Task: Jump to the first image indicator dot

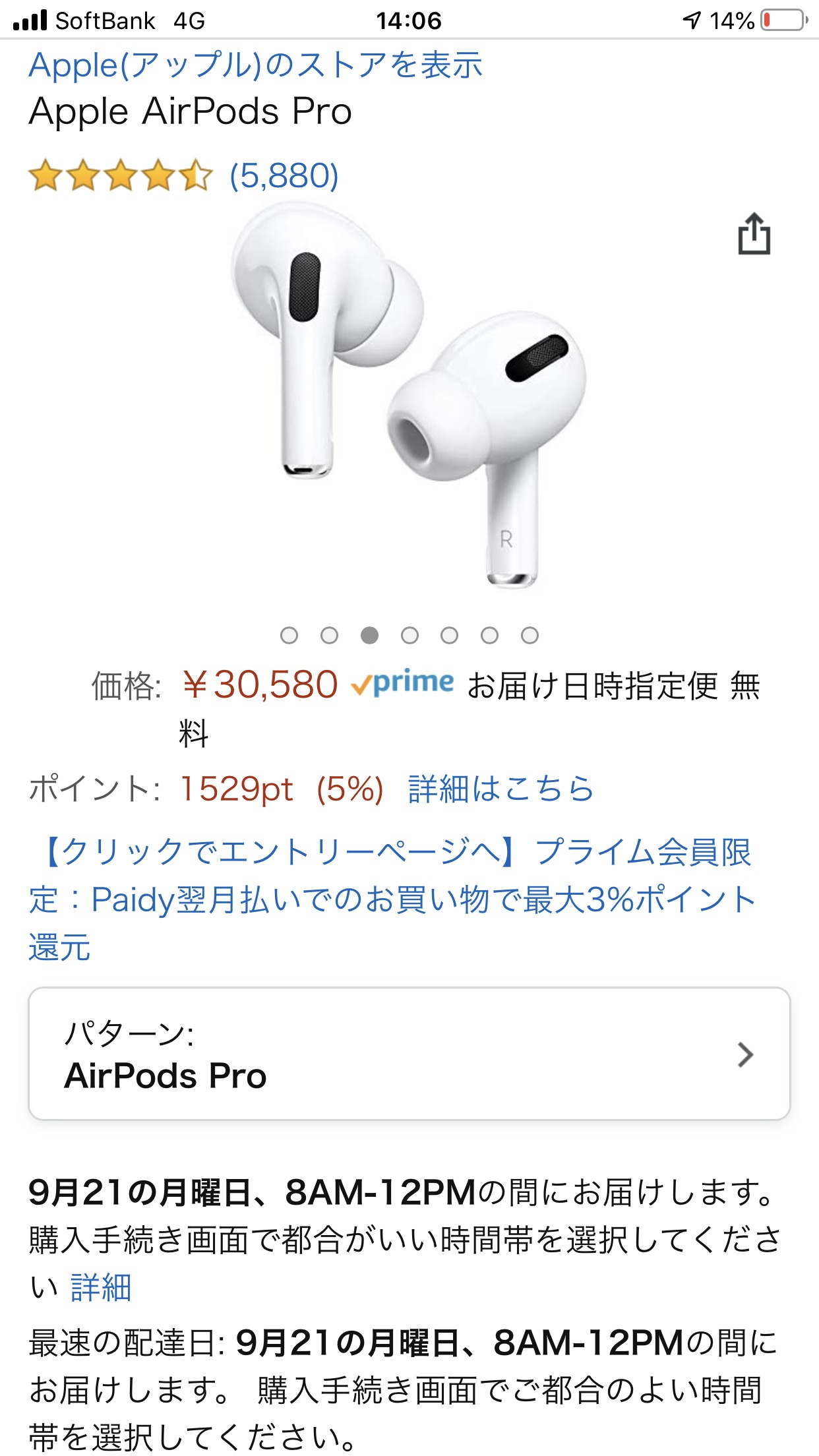Action: [289, 635]
